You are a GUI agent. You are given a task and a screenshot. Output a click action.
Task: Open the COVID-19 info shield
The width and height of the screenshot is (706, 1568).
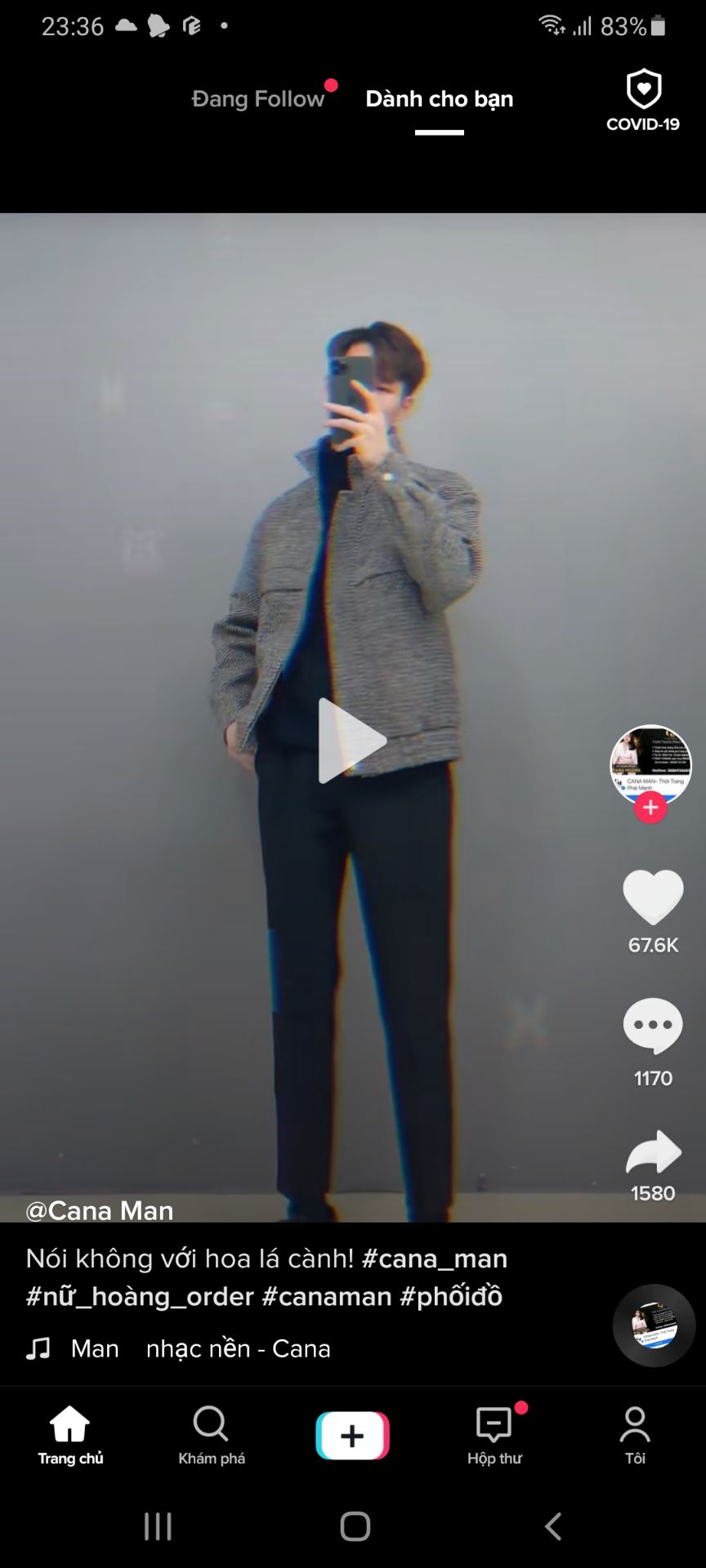[643, 100]
